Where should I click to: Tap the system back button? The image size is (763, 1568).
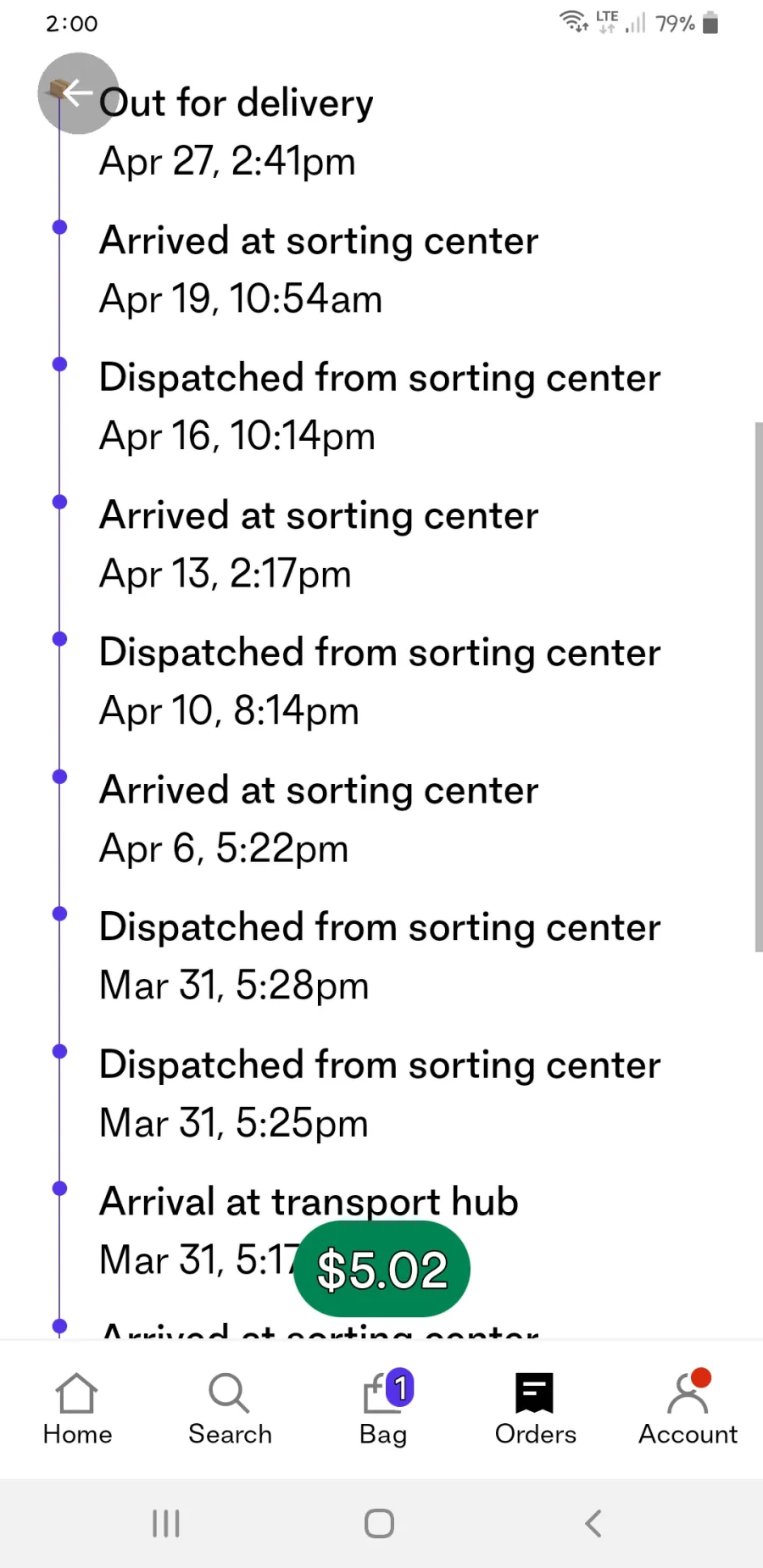[x=593, y=1523]
